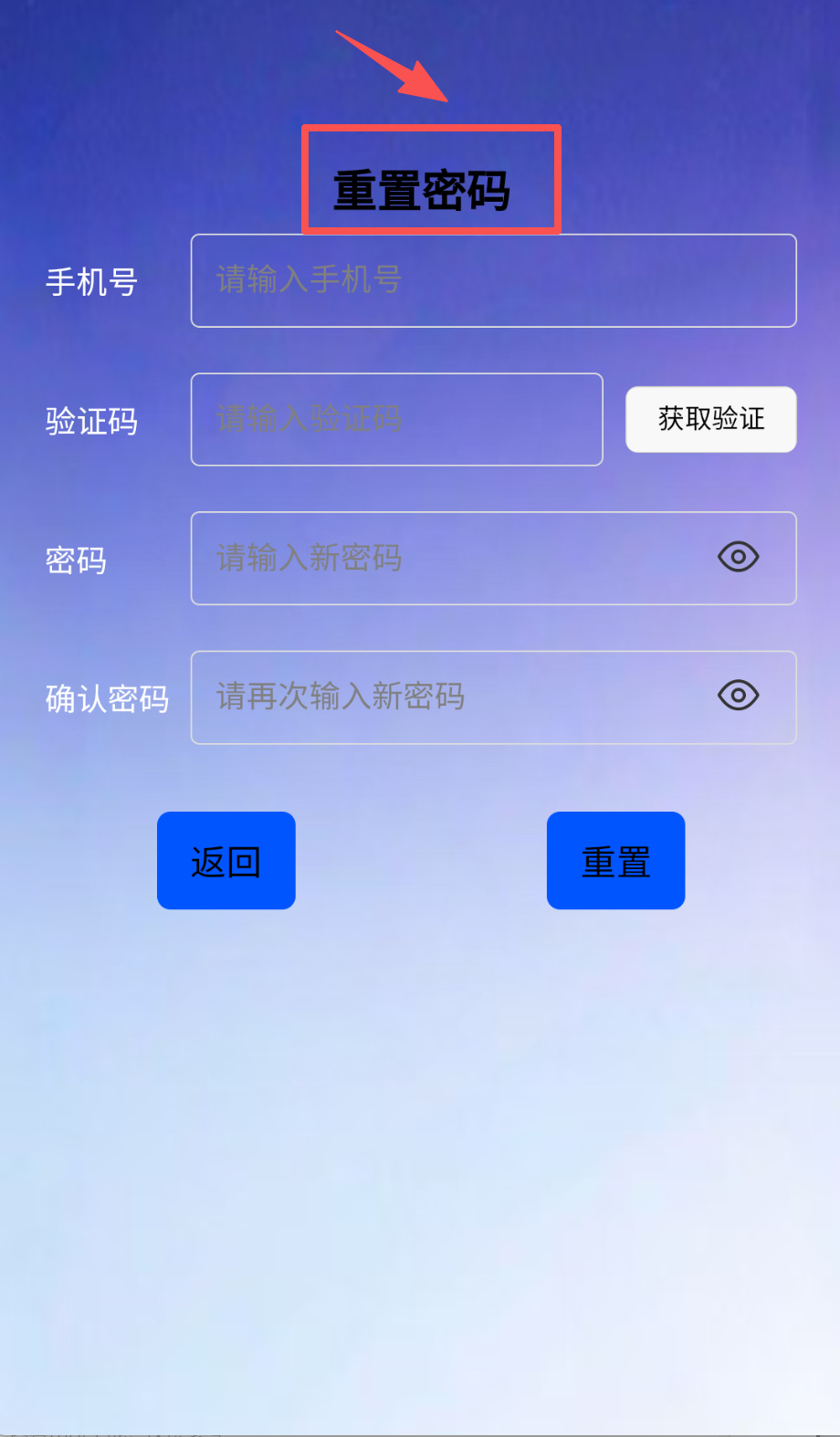
Task: Select the new password field
Action: point(447,558)
